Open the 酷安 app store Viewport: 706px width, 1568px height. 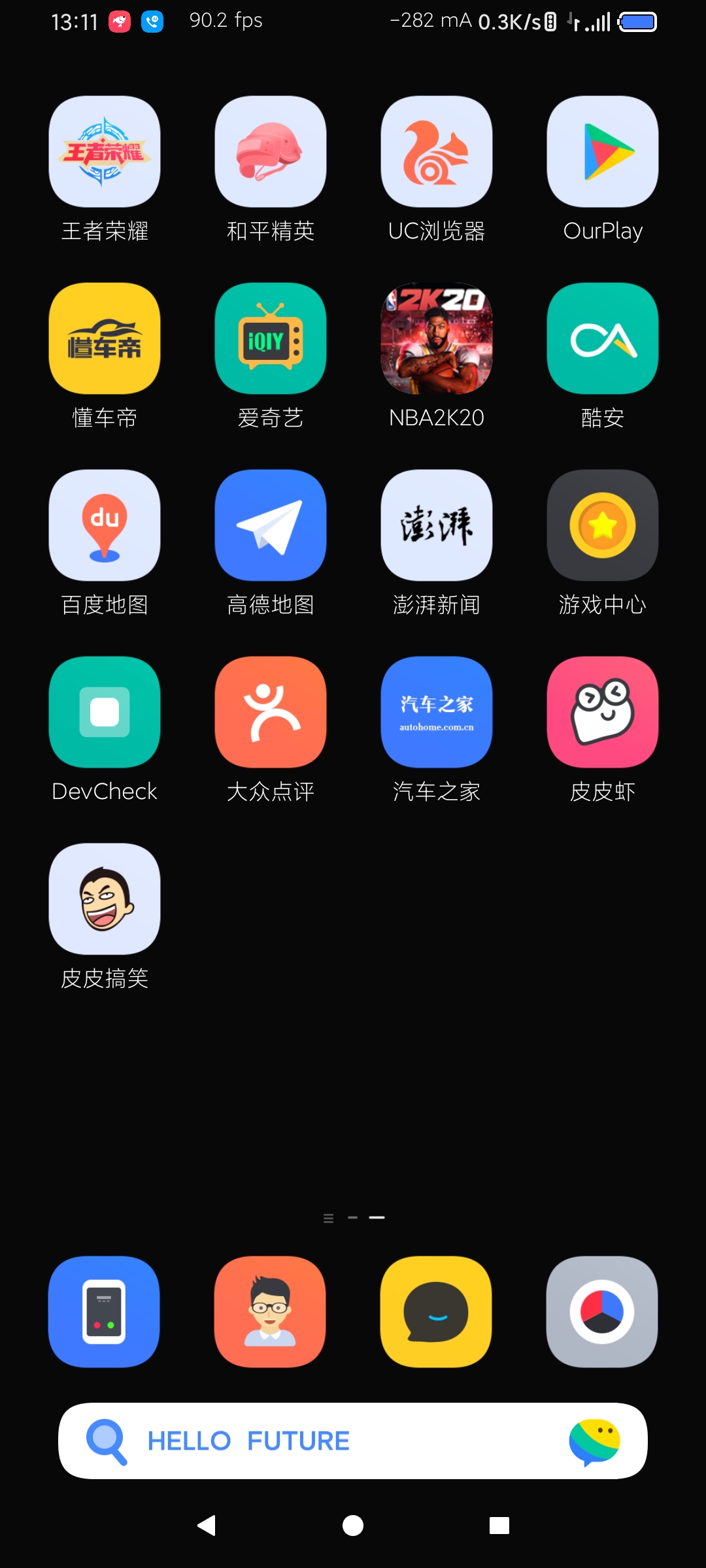(x=603, y=338)
